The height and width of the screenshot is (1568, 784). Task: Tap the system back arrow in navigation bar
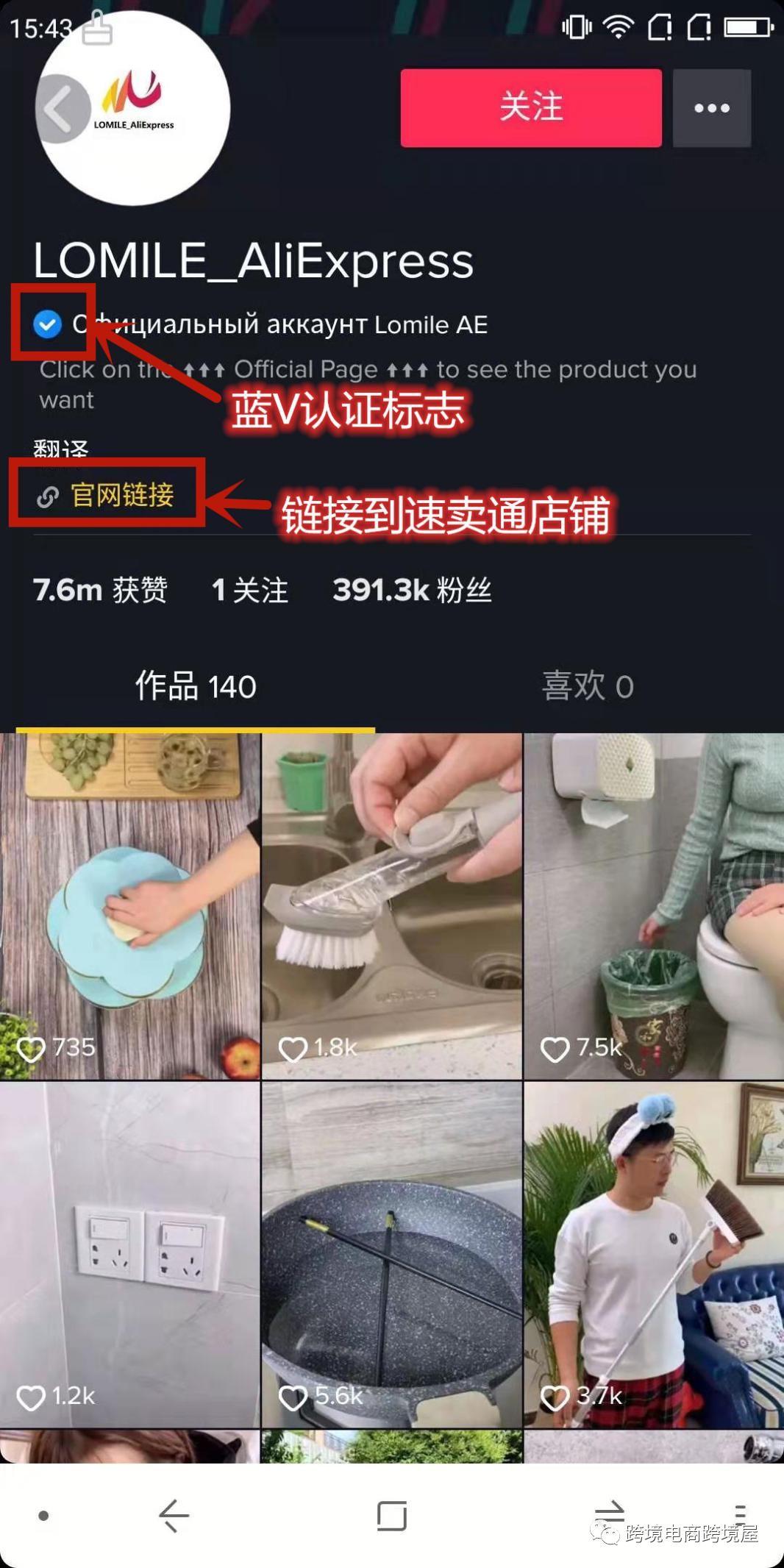point(174,1516)
